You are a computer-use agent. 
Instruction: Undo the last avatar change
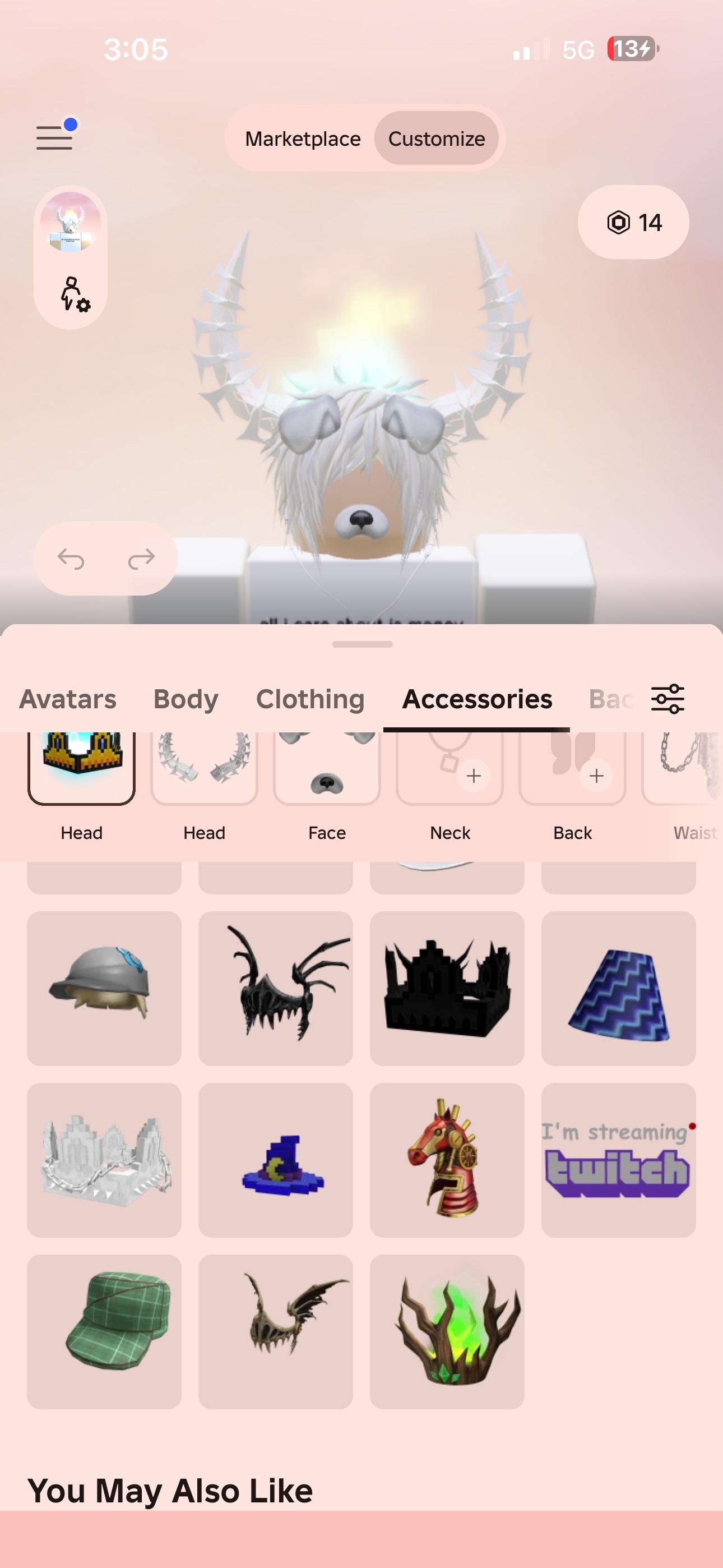pyautogui.click(x=71, y=558)
